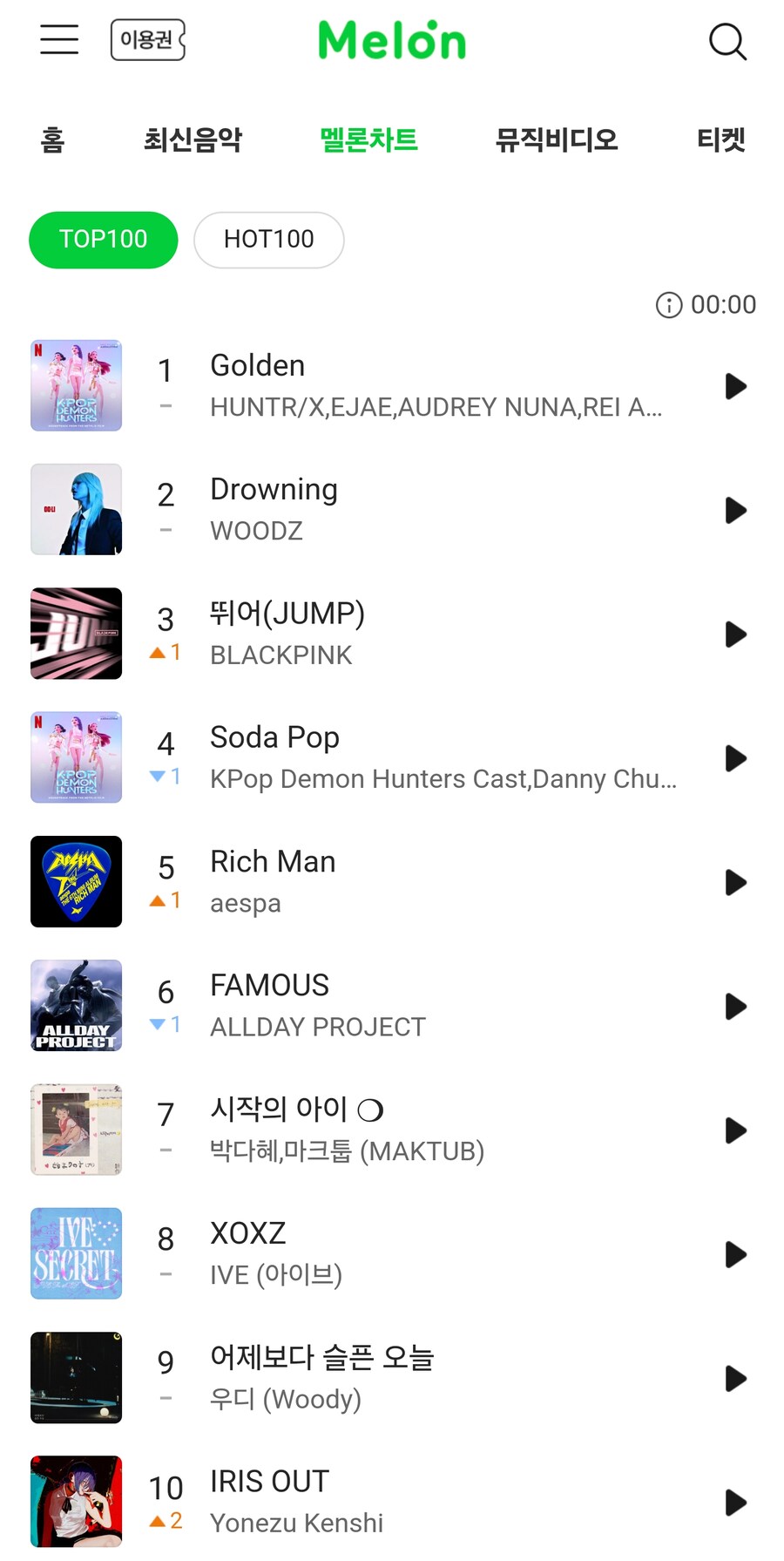Open the search magnifier
784x1561 pixels.
tap(727, 41)
